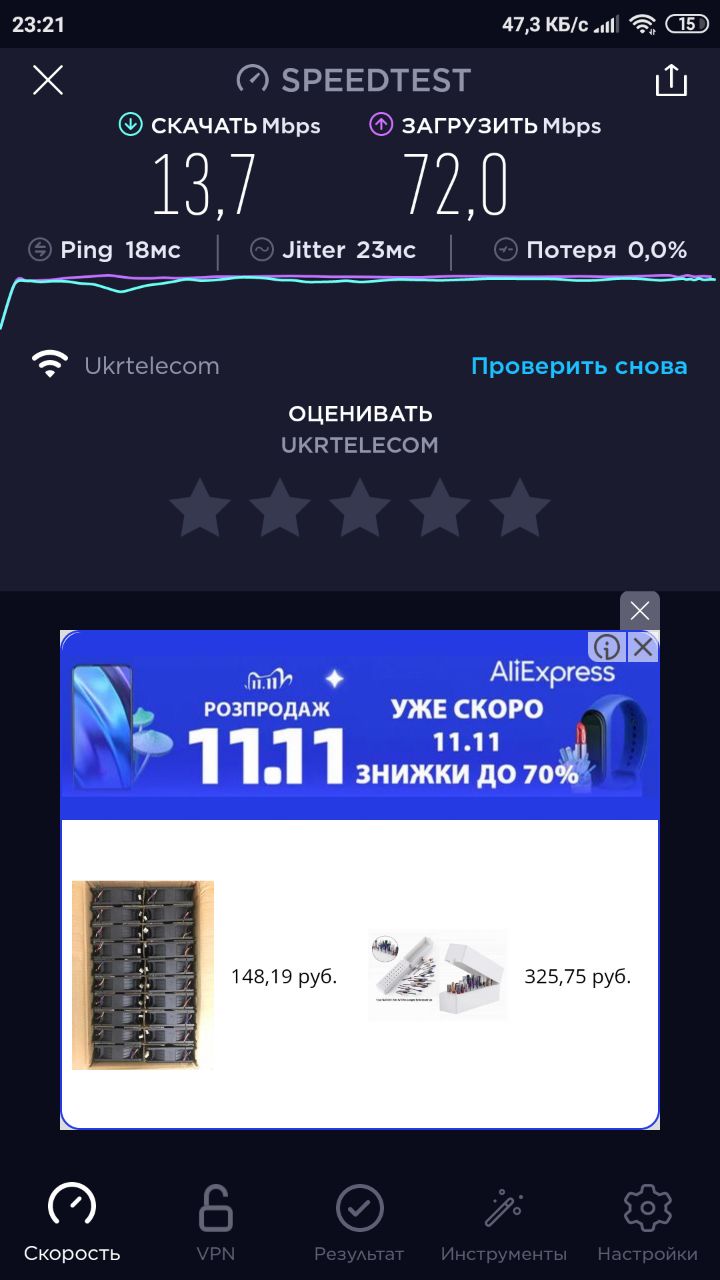Switch to the VPN tab
Viewport: 720px width, 1280px height.
click(216, 1222)
